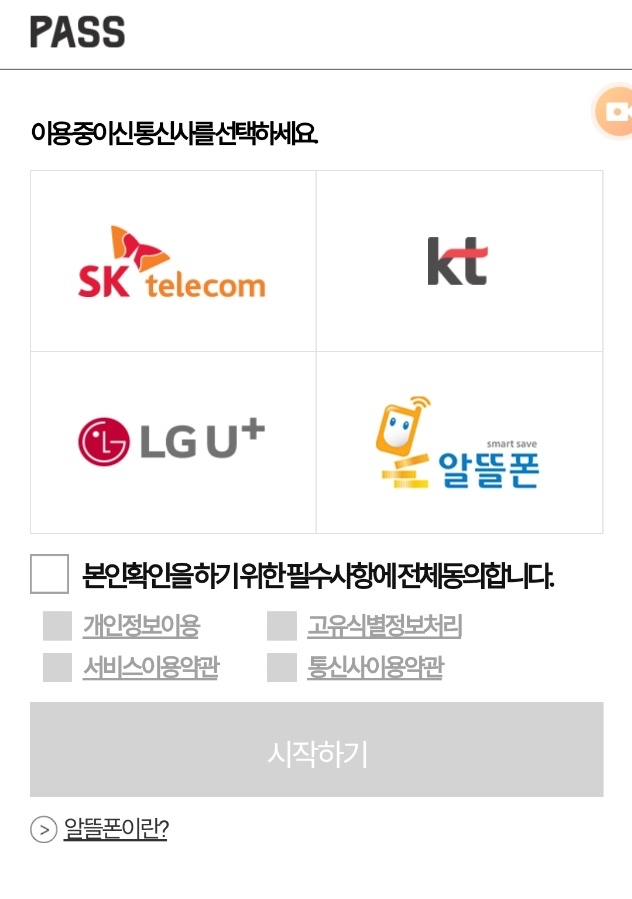Image resolution: width=632 pixels, height=899 pixels.
Task: Choose LG U+ carrier option
Action: click(173, 443)
